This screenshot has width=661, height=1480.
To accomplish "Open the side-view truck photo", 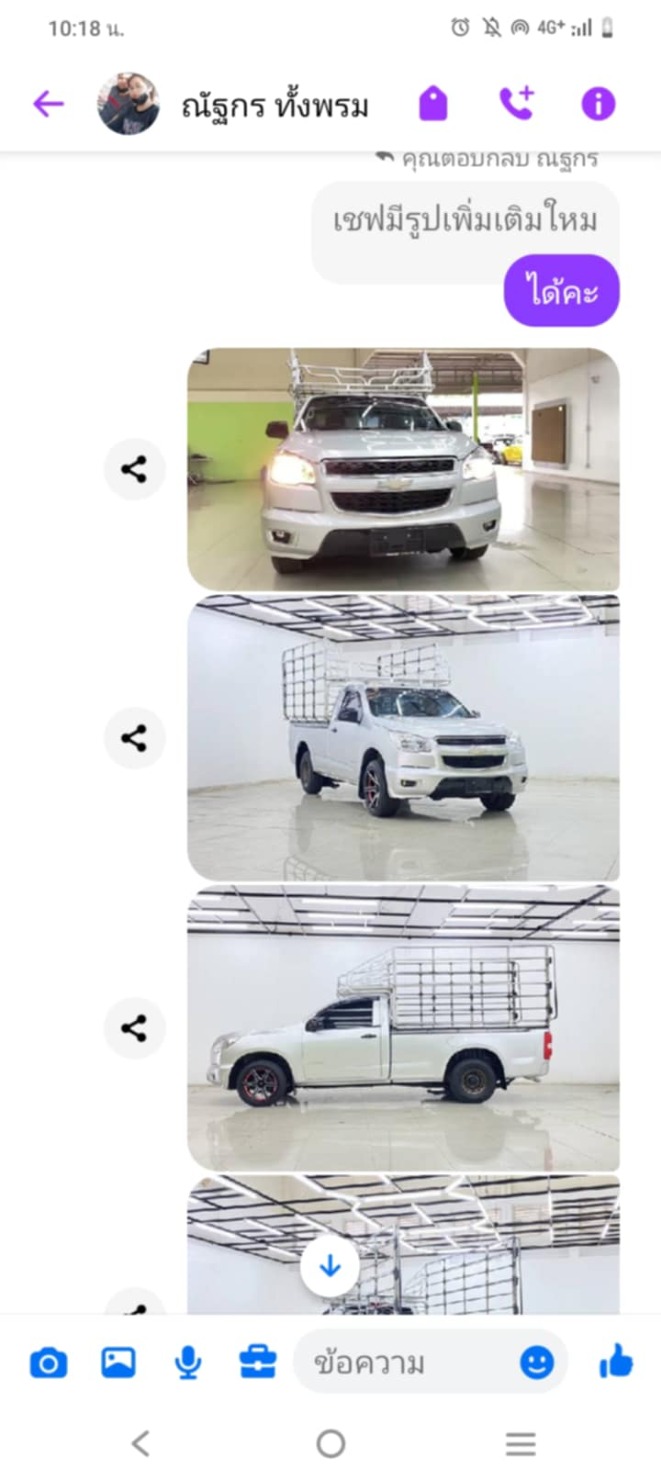I will click(403, 1028).
